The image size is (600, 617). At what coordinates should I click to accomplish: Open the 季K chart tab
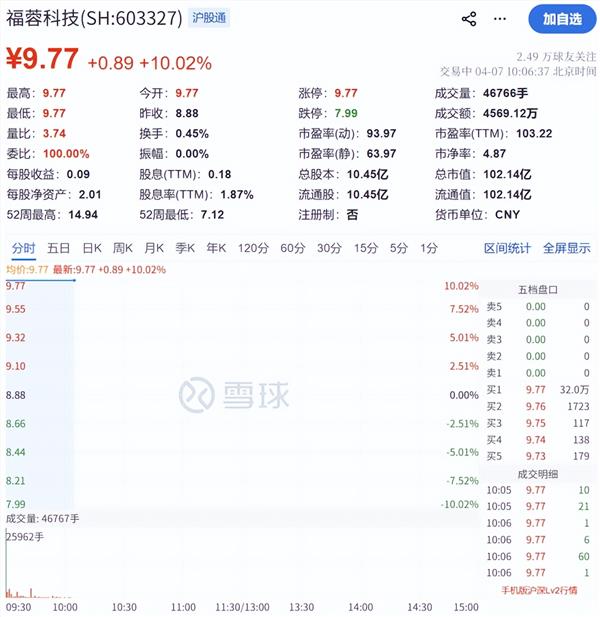coord(185,248)
